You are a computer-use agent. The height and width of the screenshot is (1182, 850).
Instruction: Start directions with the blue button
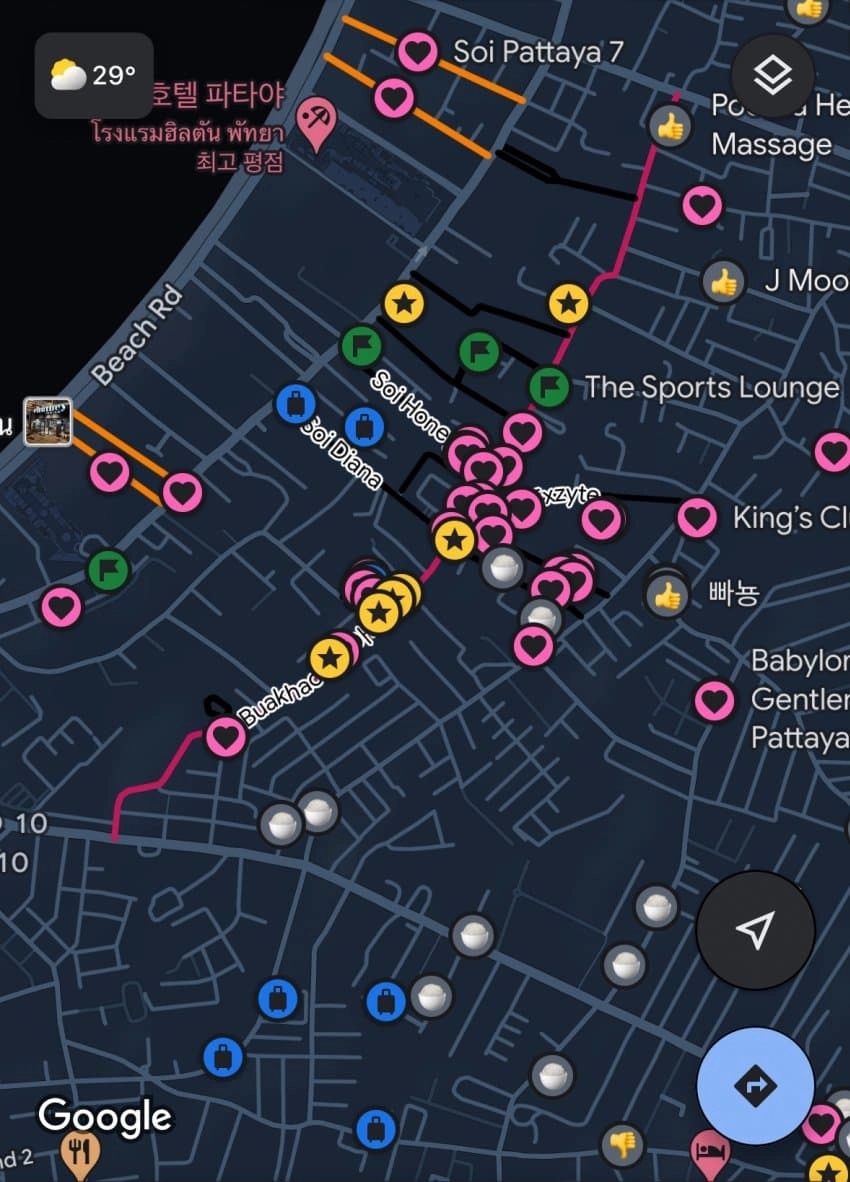pyautogui.click(x=755, y=1086)
